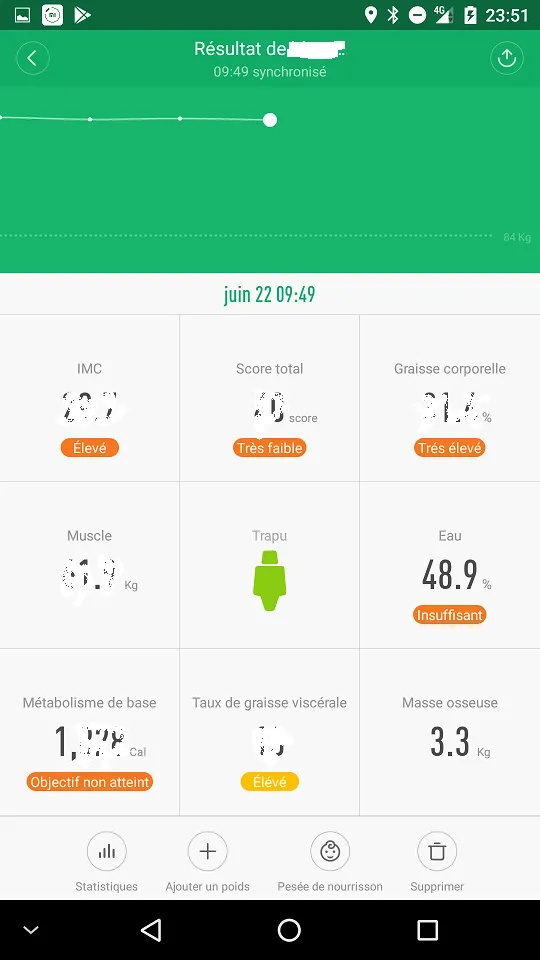Tap Ajouter un poids
The width and height of the screenshot is (540, 960).
click(x=208, y=862)
